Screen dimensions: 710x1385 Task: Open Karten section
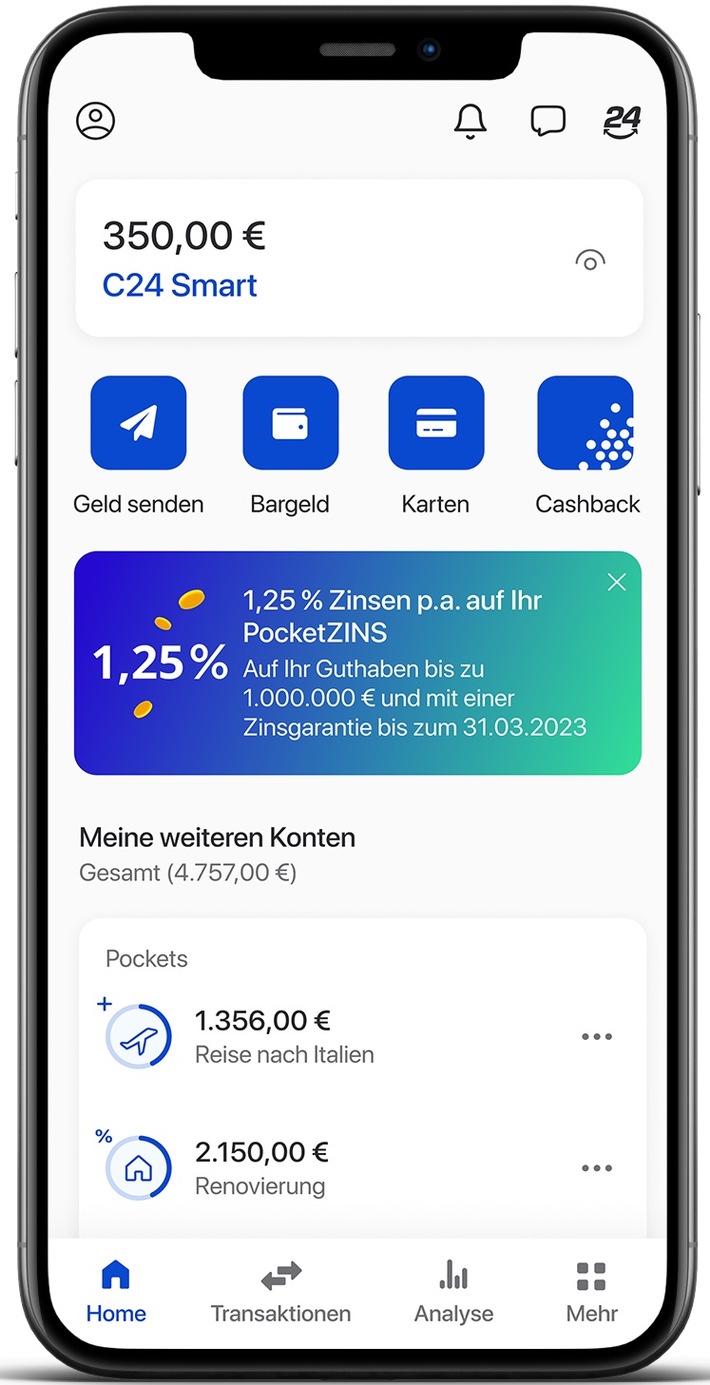pos(436,423)
